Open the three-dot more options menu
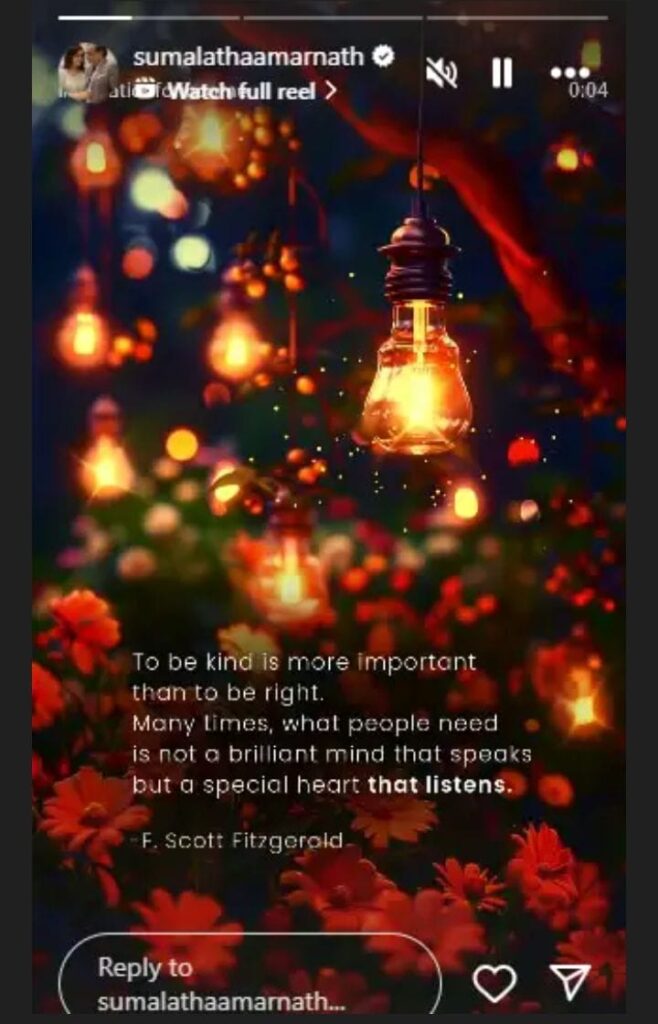The height and width of the screenshot is (1024, 658). coord(570,72)
